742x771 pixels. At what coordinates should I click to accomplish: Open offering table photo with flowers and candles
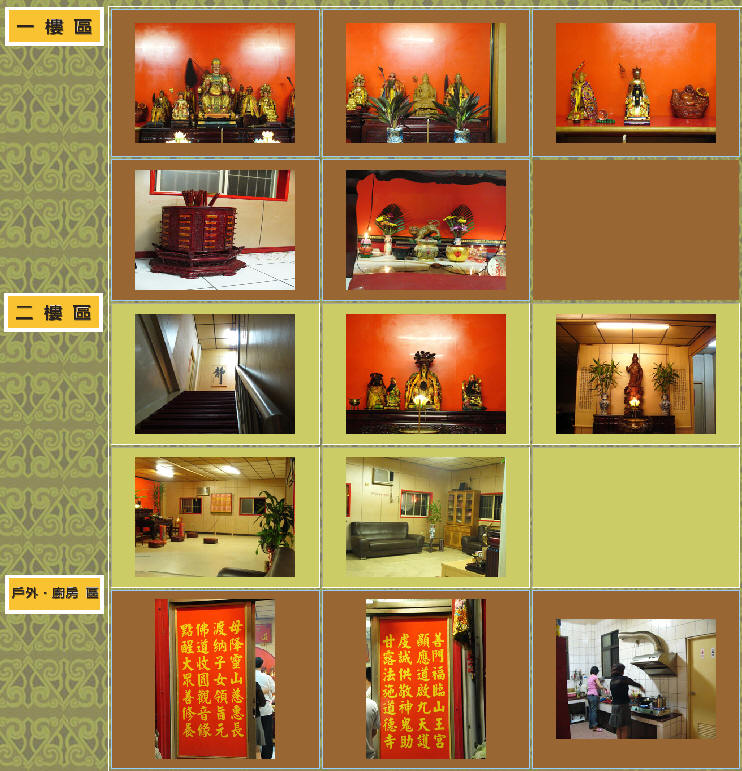click(425, 230)
